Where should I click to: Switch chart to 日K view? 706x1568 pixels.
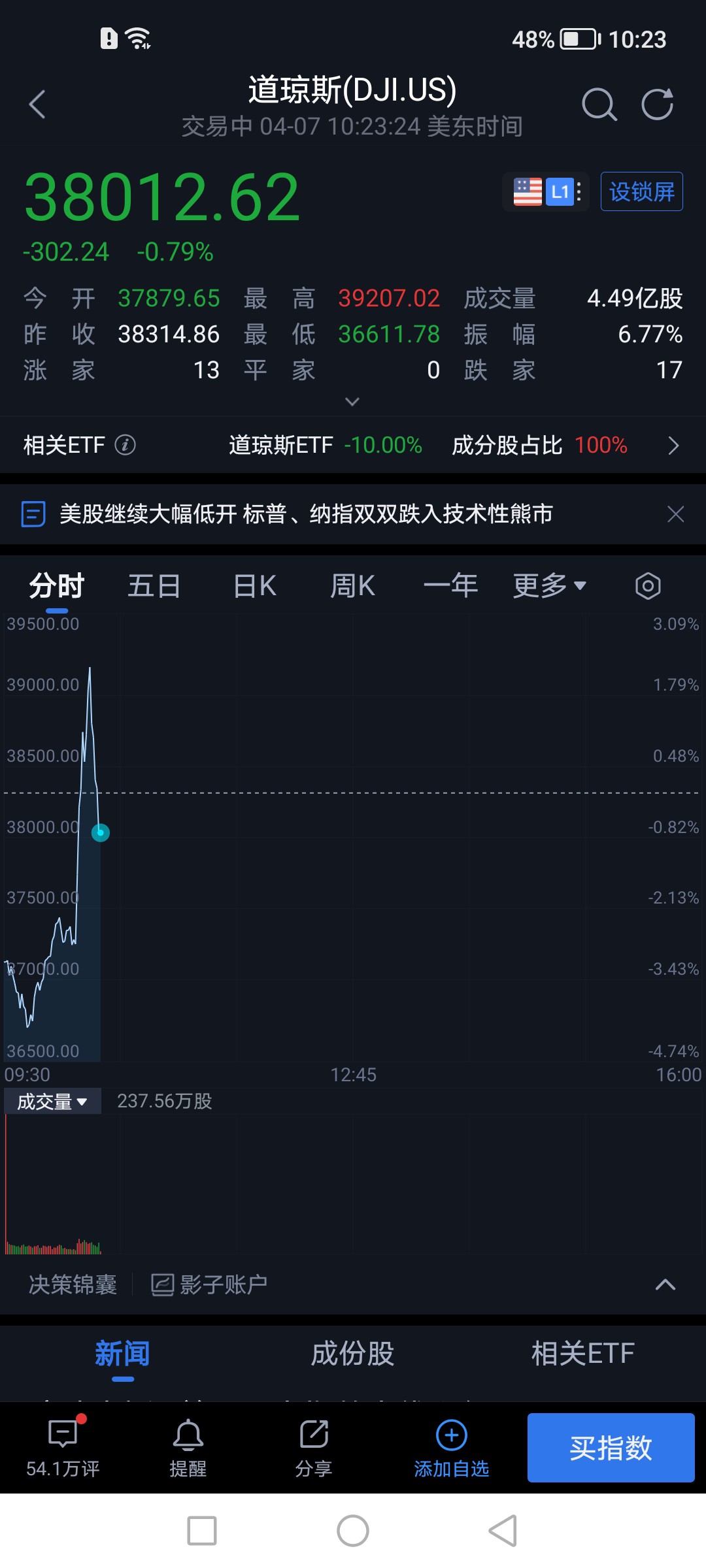[x=255, y=586]
